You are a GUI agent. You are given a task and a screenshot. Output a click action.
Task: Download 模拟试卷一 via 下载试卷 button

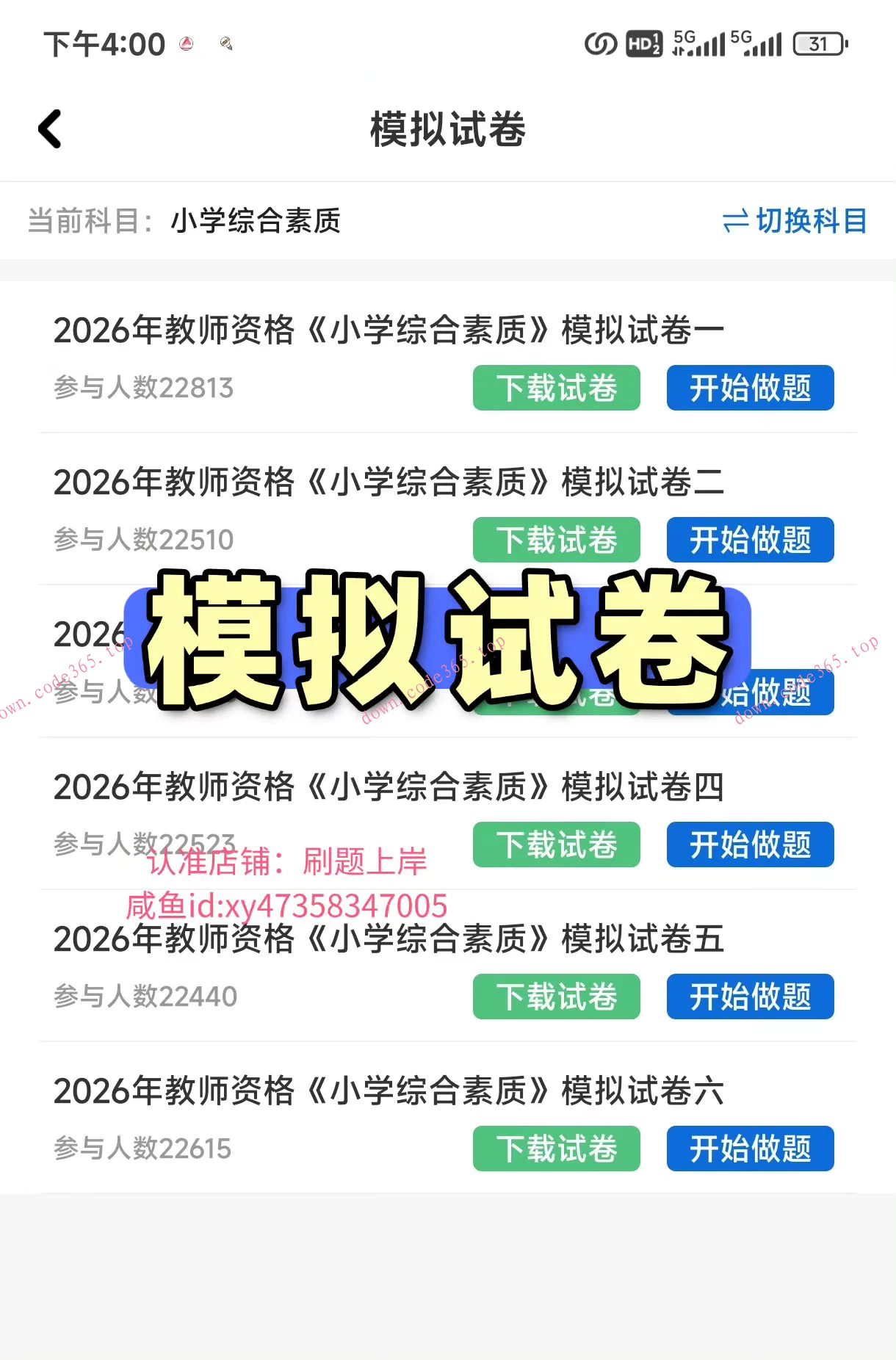click(556, 388)
